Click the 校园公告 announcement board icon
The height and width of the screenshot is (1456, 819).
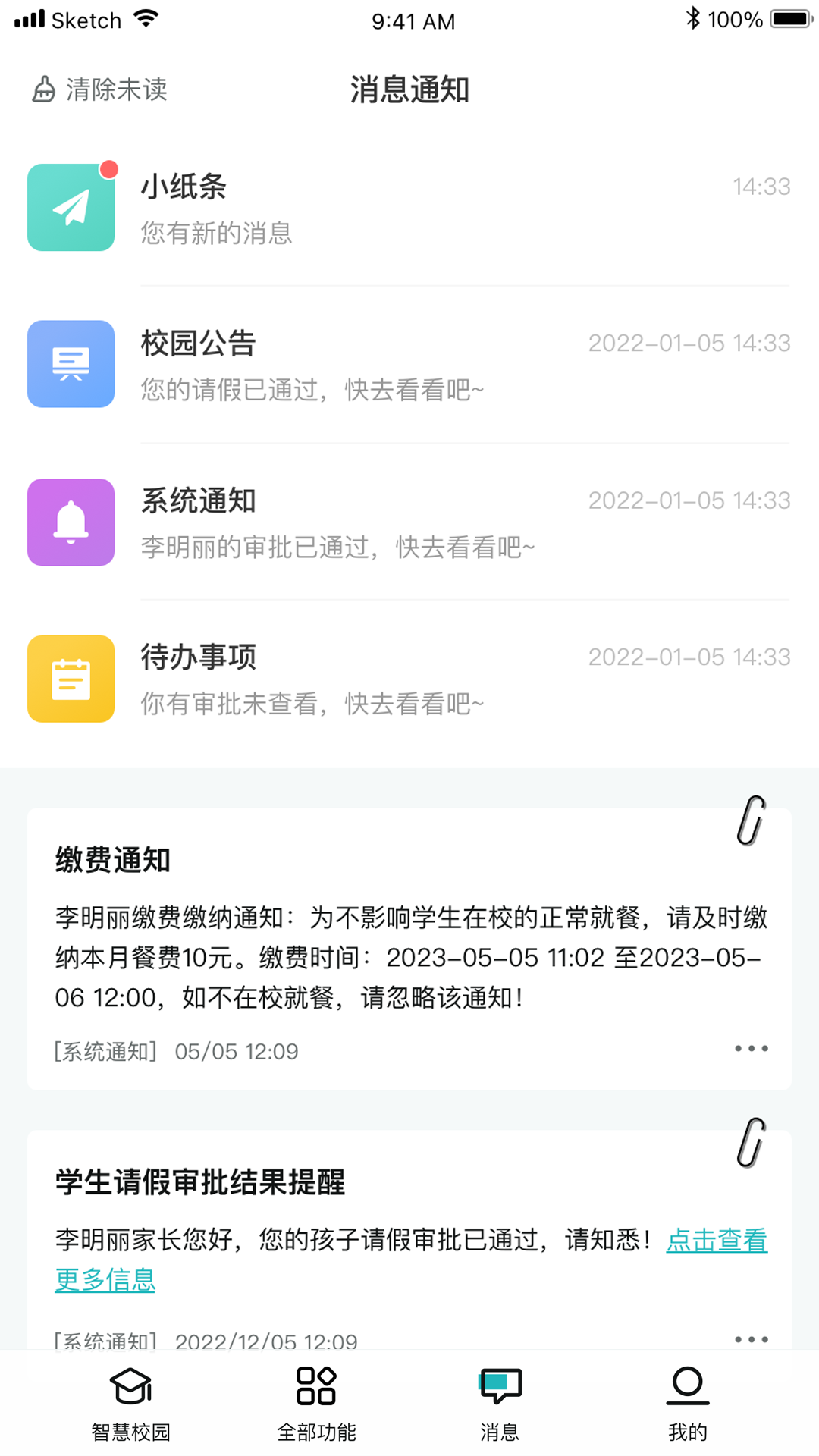(71, 364)
